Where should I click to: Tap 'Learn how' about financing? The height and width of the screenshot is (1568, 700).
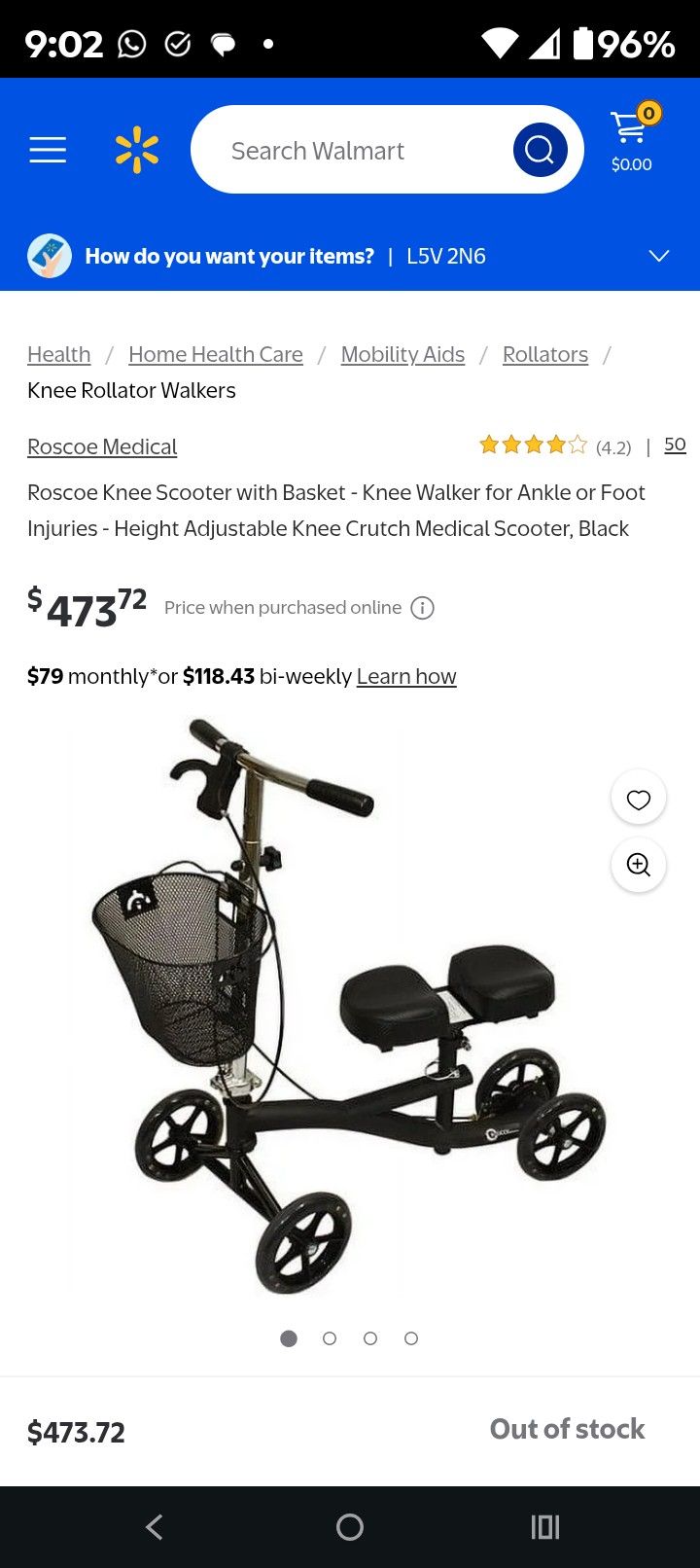tap(406, 675)
